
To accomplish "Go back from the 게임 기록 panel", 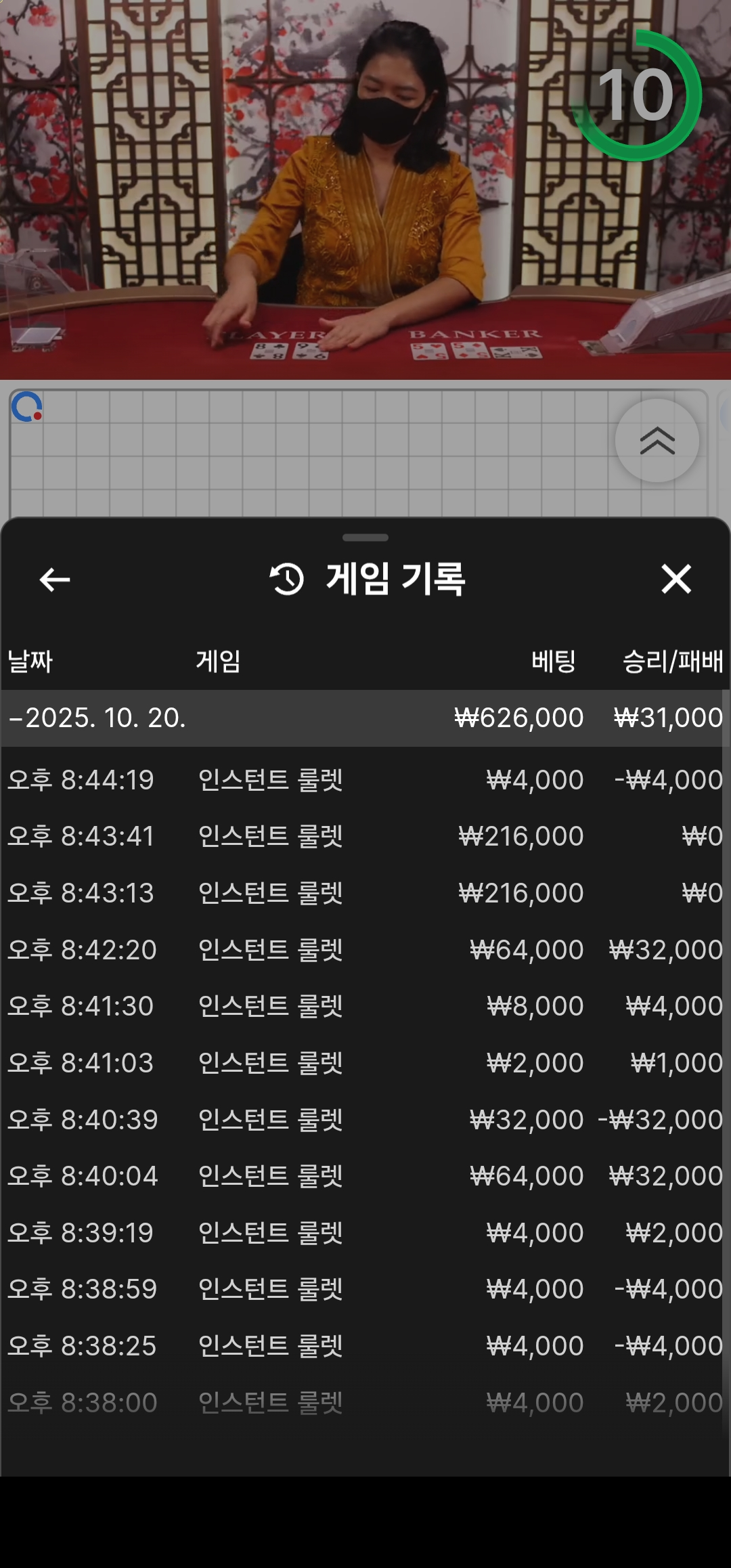I will point(55,580).
